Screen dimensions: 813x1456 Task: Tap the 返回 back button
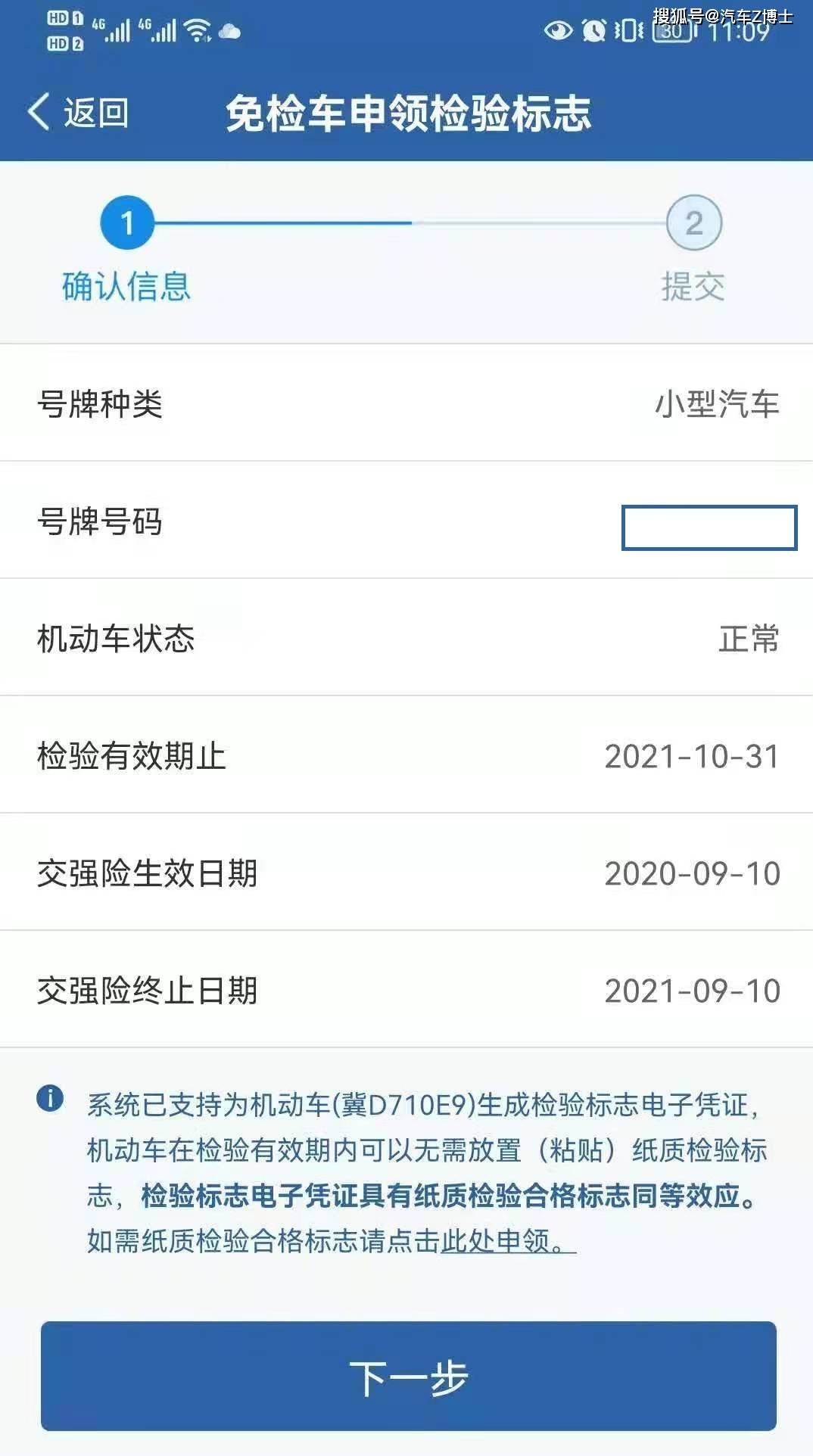pos(79,114)
